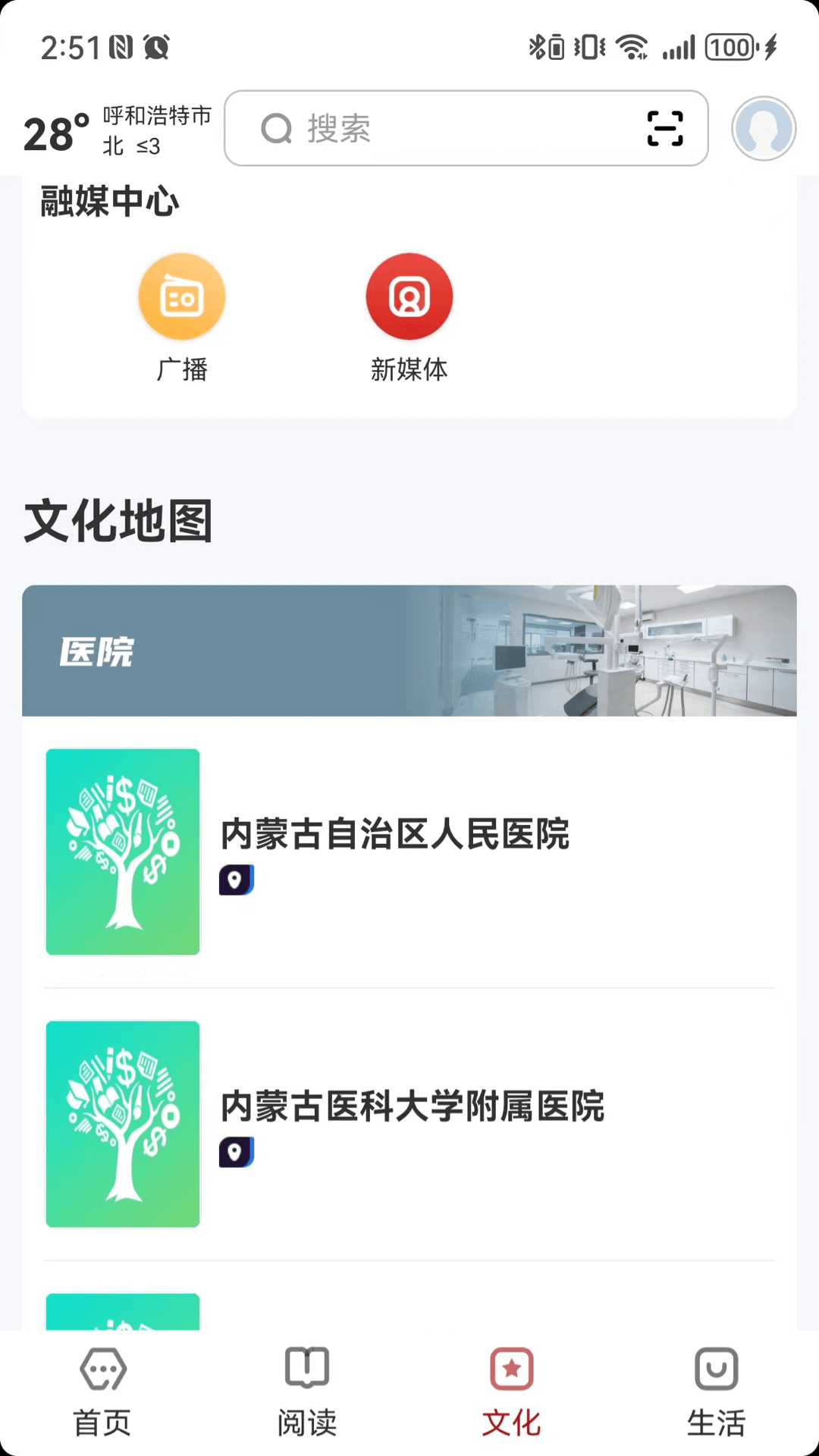Viewport: 819px width, 1456px height.
Task: View location of 内蒙古医科大学附属医院
Action: [x=236, y=1152]
